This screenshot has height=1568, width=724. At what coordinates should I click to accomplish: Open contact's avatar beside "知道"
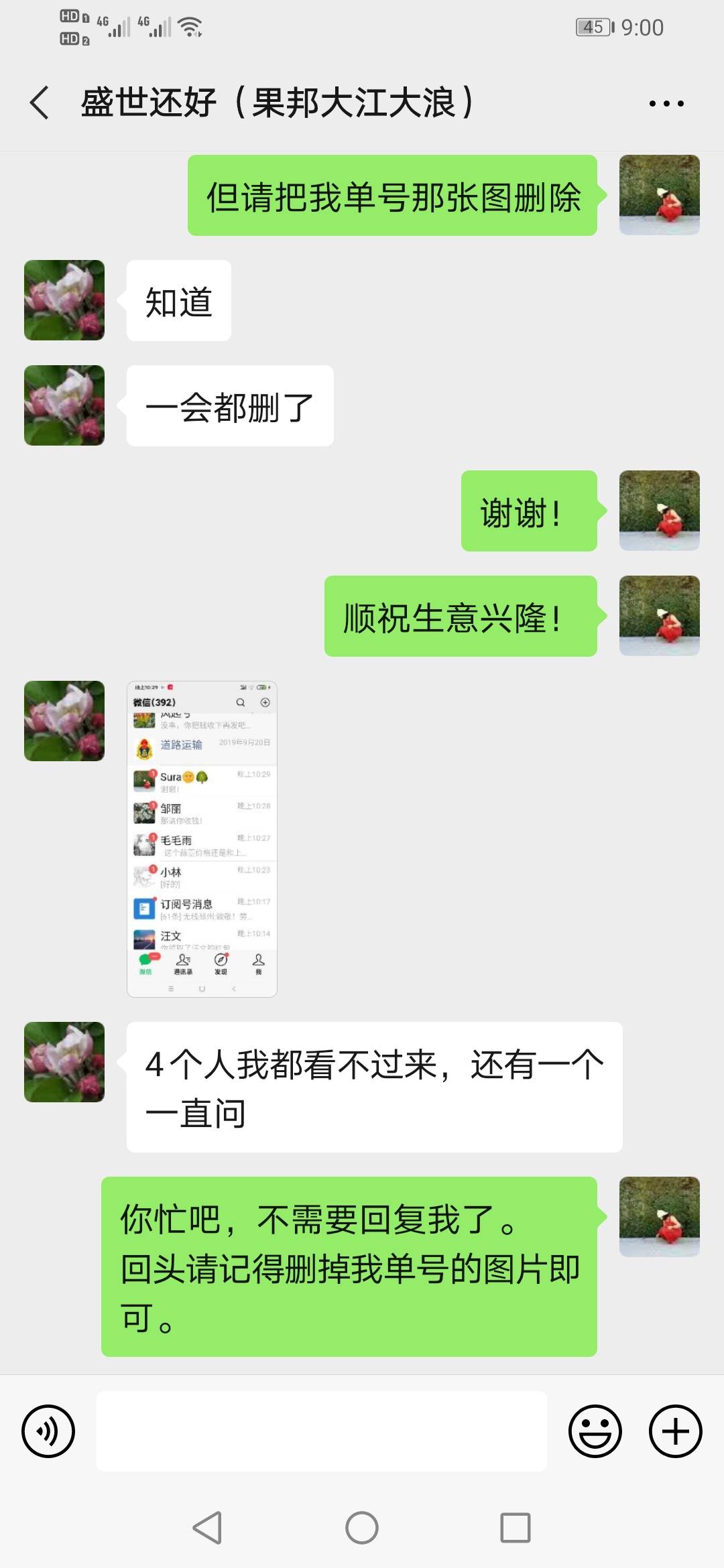(x=64, y=300)
